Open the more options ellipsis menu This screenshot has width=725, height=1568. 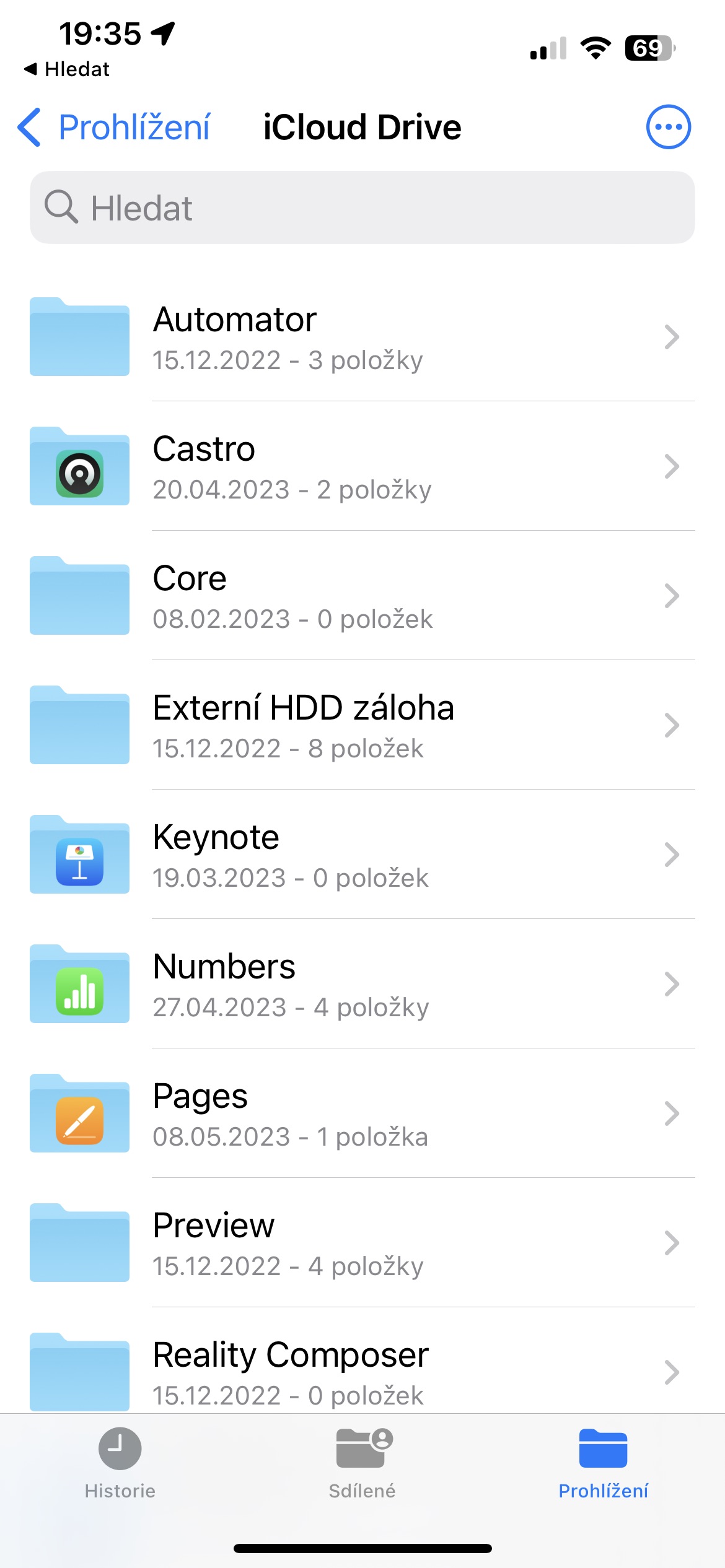coord(668,127)
